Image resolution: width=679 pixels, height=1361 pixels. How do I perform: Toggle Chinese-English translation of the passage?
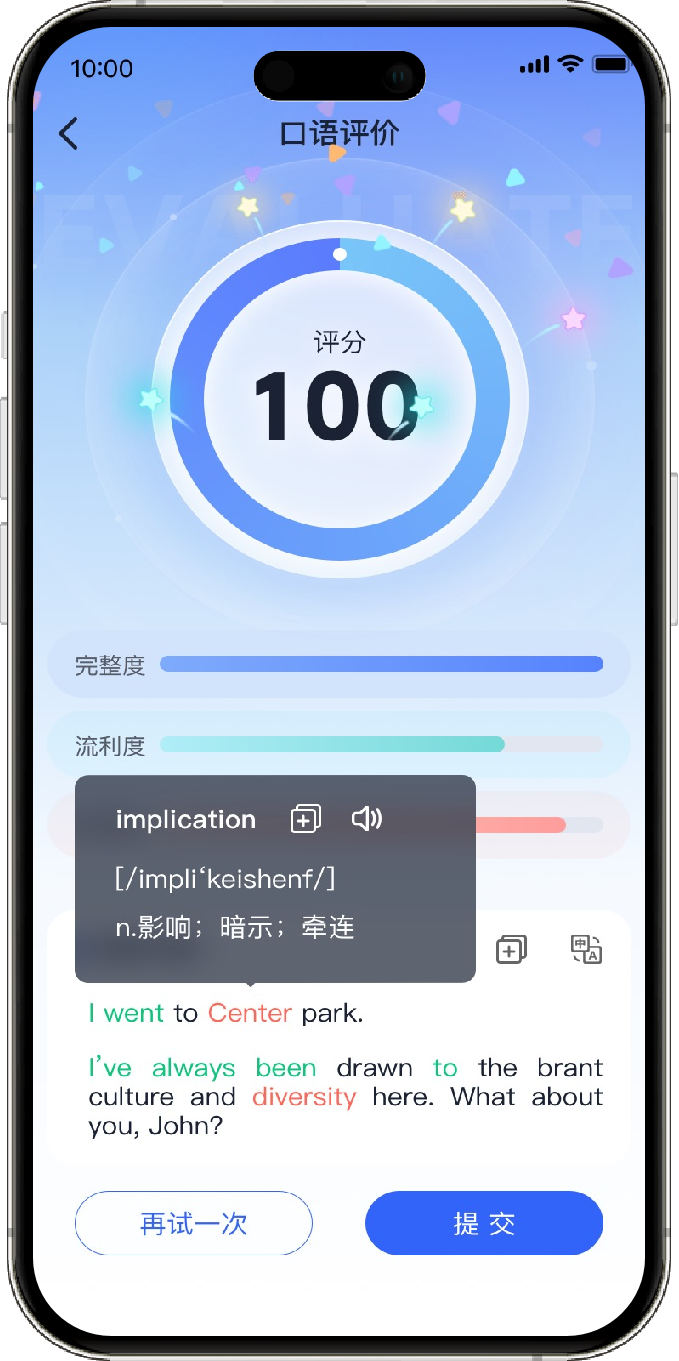tap(586, 949)
